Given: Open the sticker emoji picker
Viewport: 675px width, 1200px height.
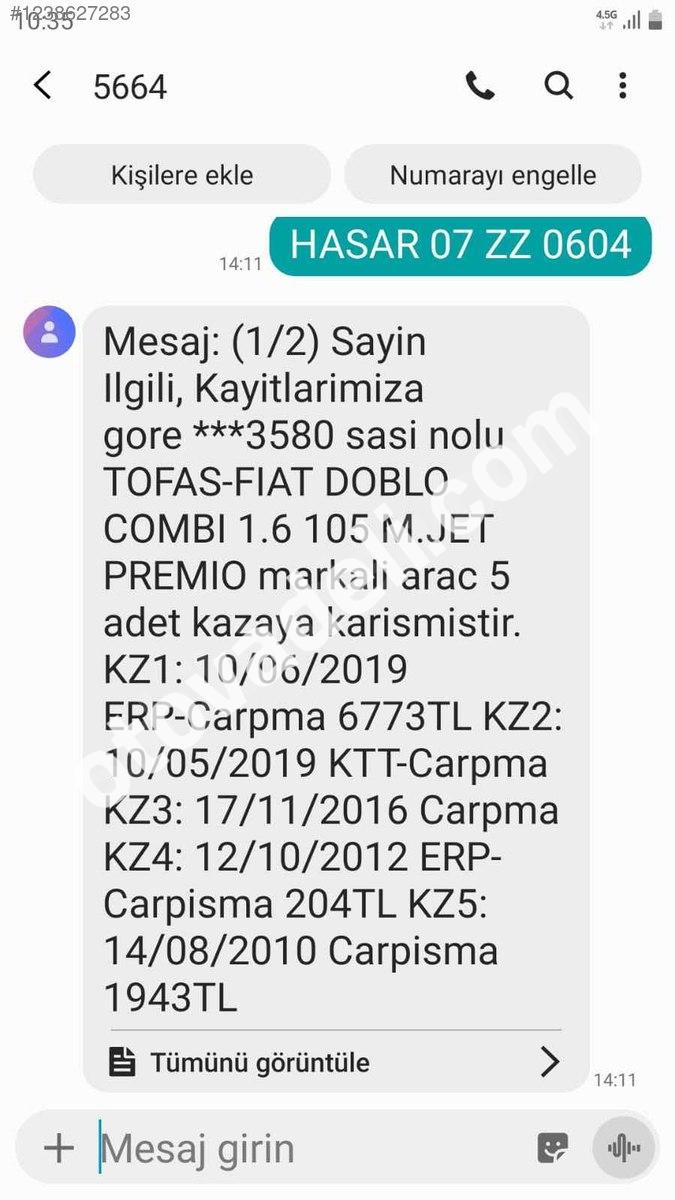Looking at the screenshot, I should [x=552, y=1148].
